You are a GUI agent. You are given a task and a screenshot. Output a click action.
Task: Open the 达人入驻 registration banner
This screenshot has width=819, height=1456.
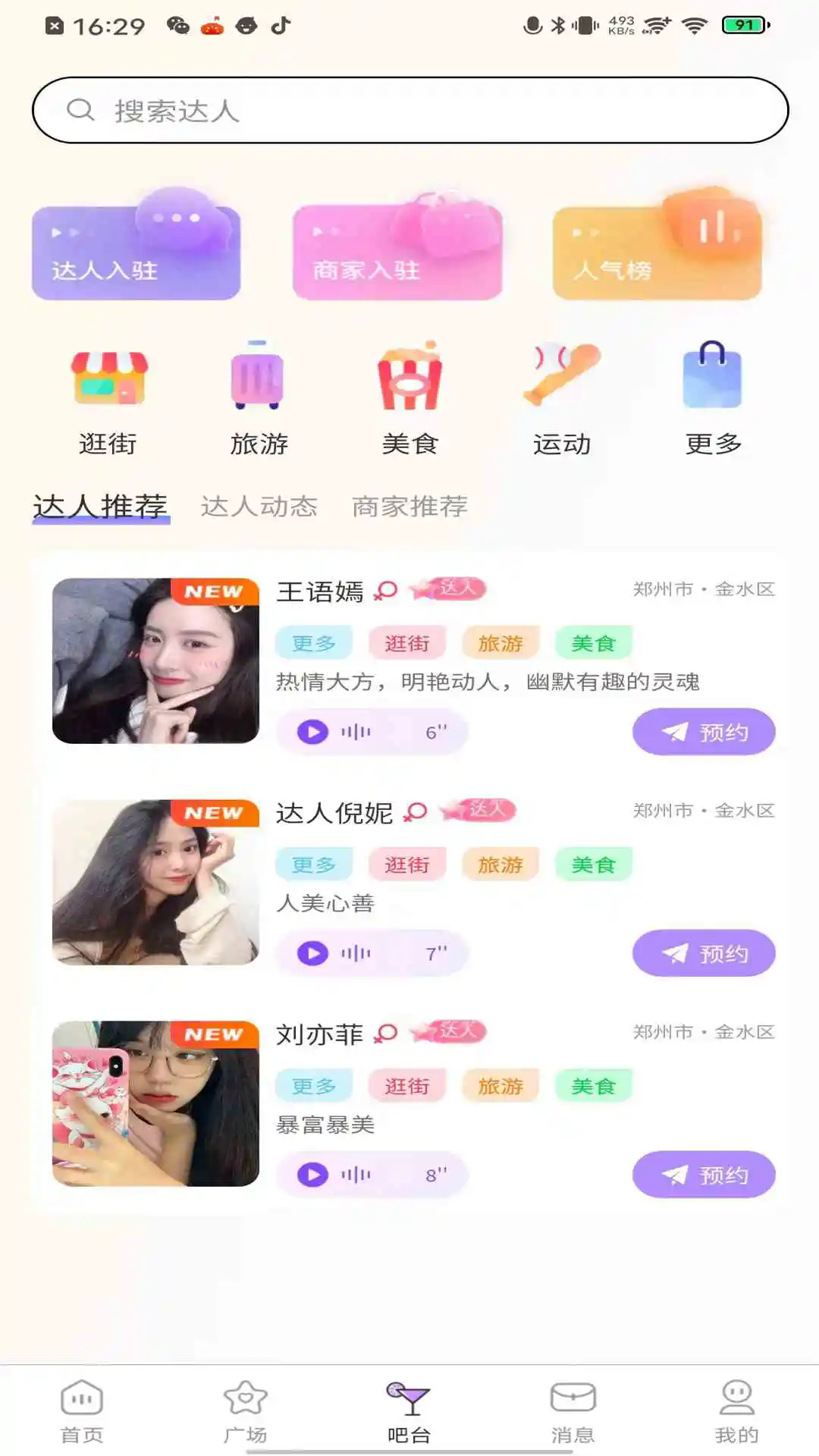(x=136, y=250)
